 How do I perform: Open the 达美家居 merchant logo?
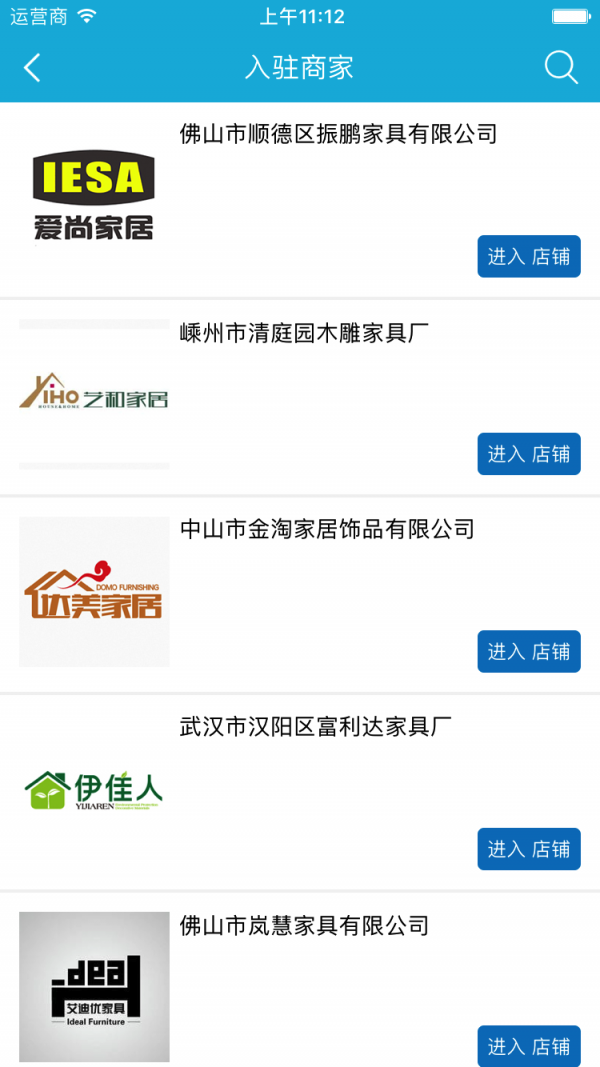click(94, 591)
